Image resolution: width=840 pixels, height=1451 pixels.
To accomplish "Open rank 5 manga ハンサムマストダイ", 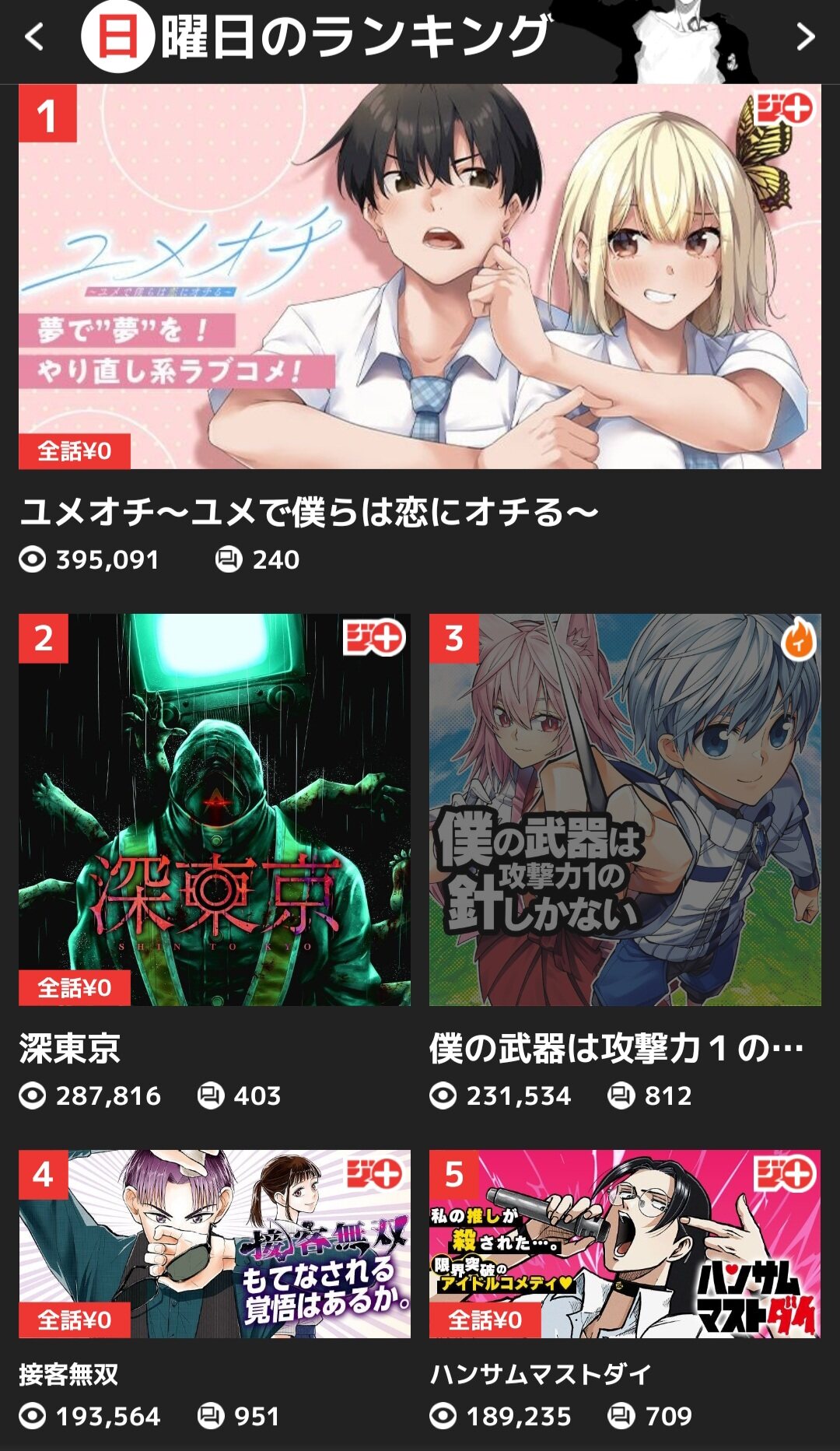I will pos(625,1244).
